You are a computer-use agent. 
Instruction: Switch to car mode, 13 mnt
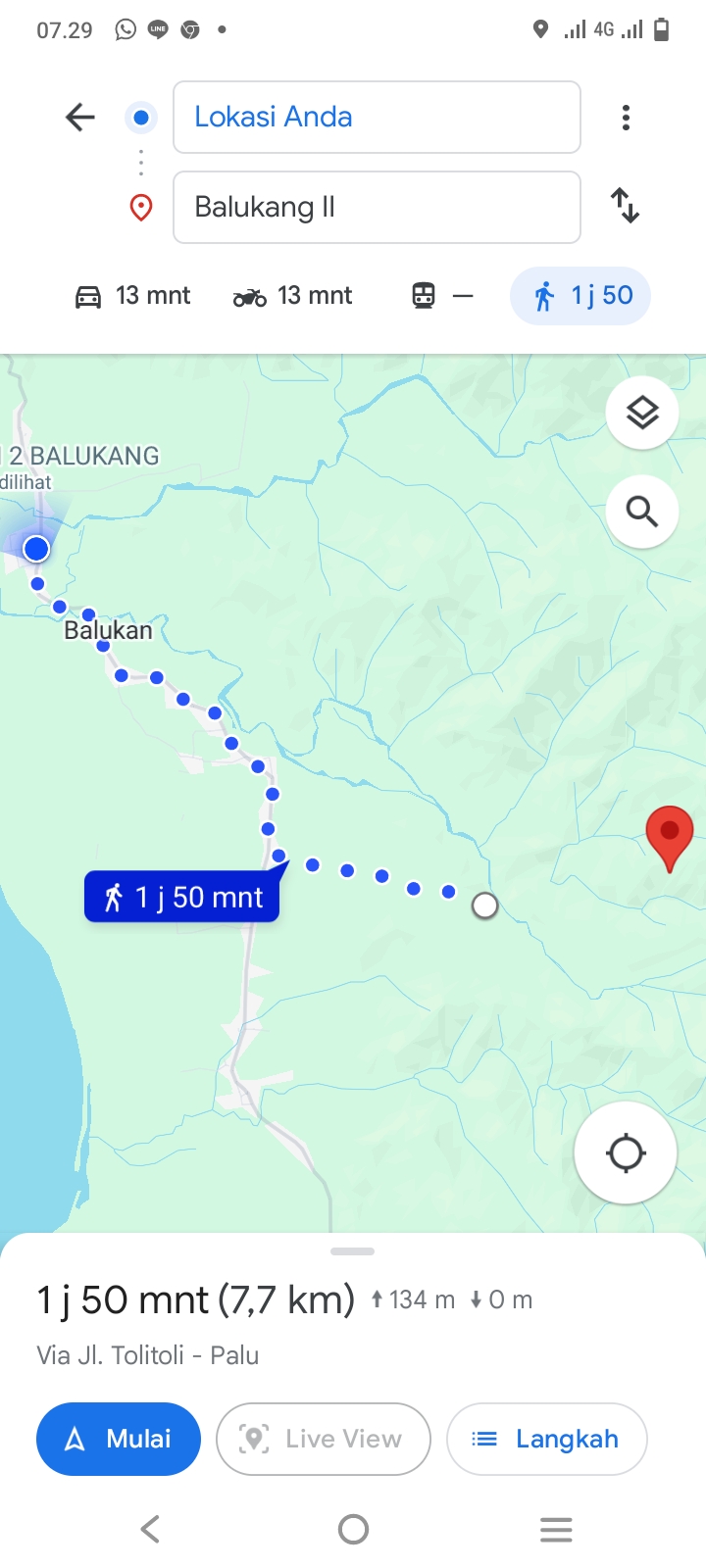click(x=132, y=296)
